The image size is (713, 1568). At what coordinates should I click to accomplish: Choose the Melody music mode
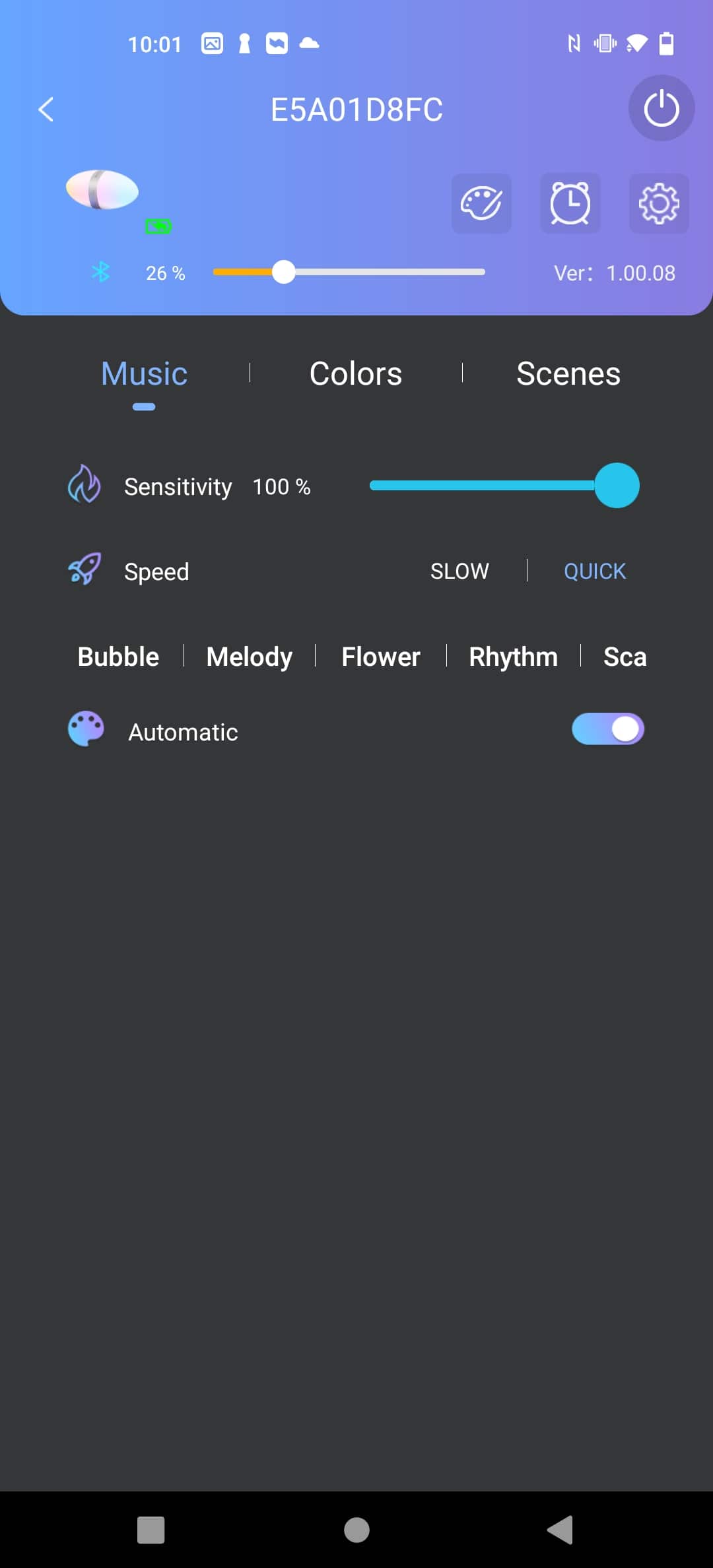coord(250,657)
